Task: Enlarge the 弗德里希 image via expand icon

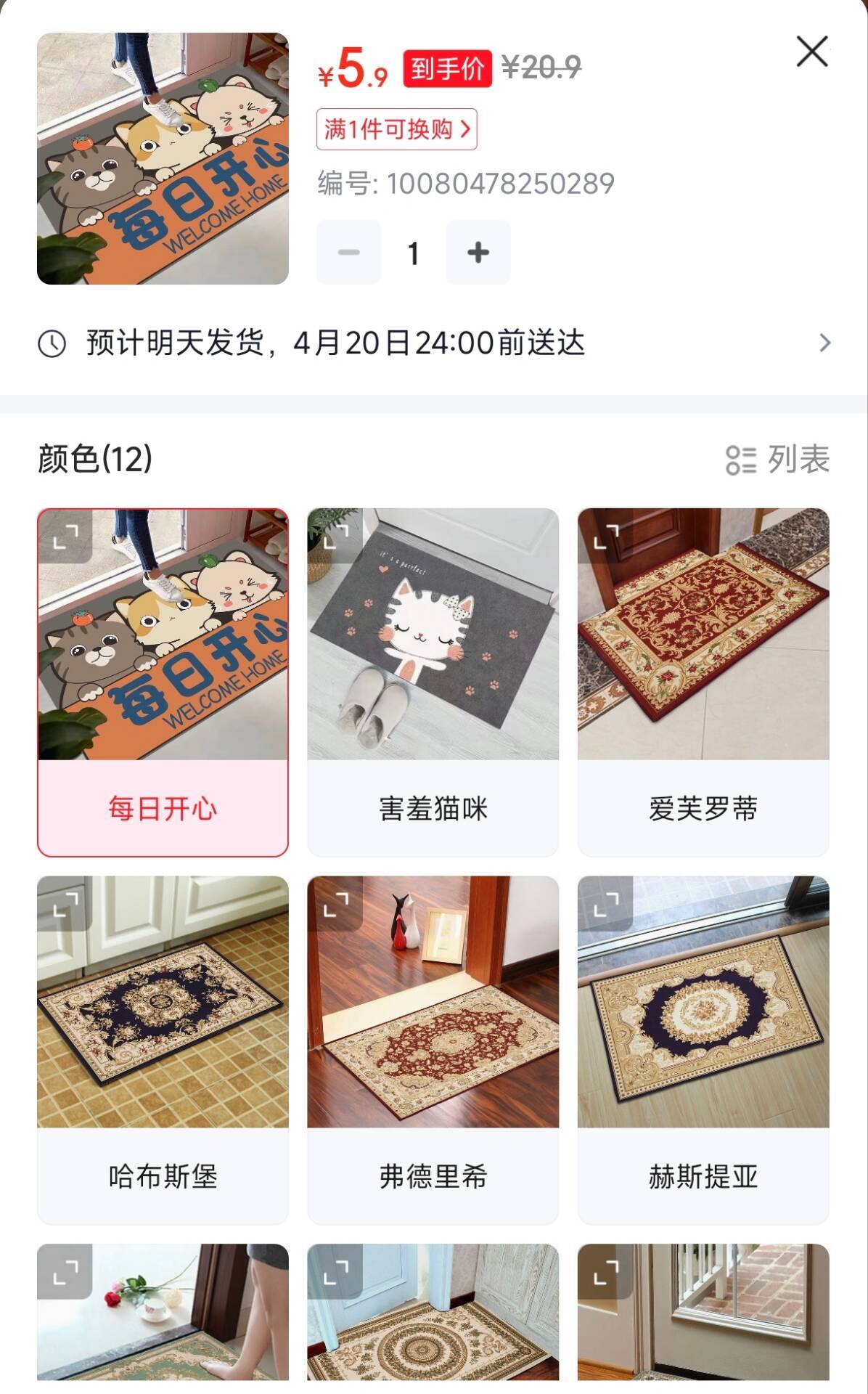Action: tap(335, 904)
